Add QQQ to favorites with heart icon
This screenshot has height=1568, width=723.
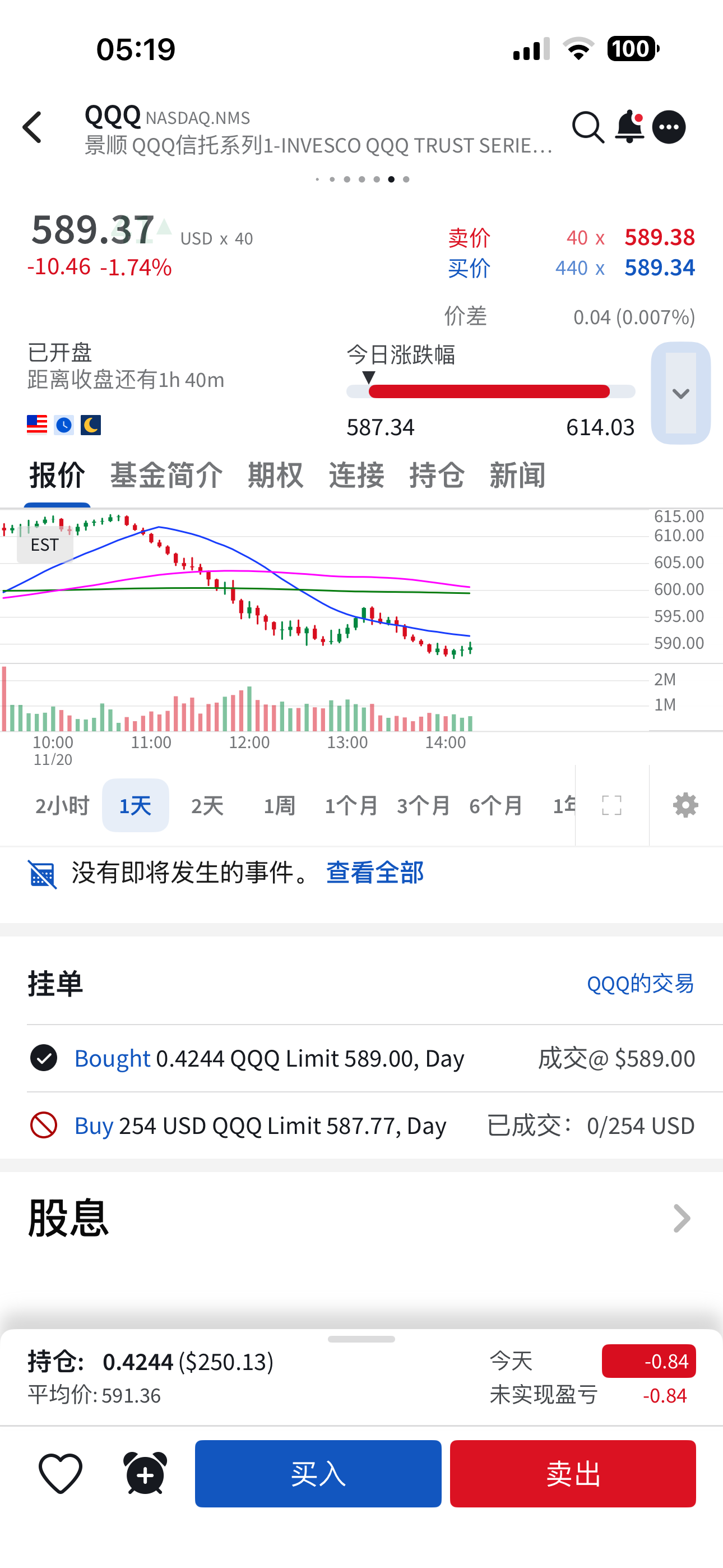coord(61,1474)
